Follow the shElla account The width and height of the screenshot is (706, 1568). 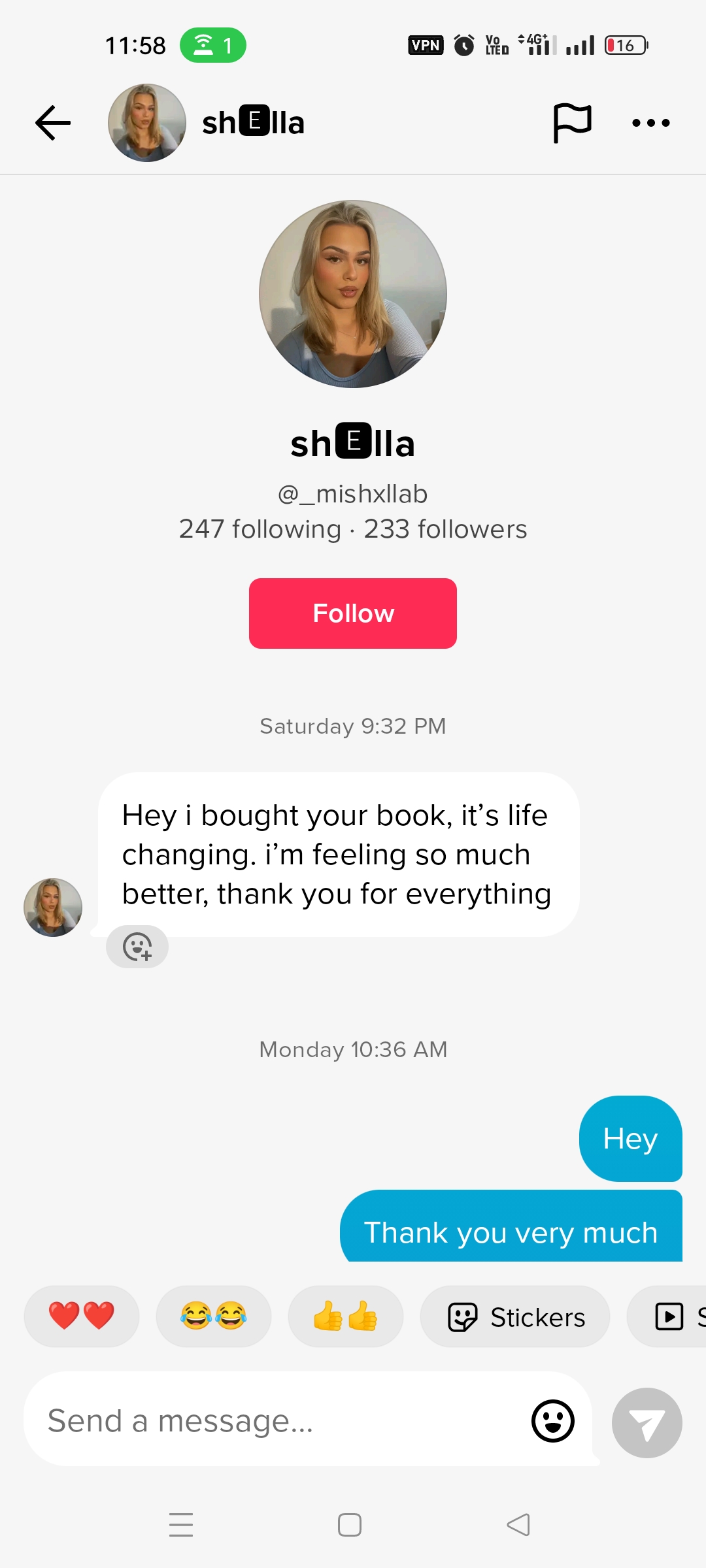coord(353,613)
